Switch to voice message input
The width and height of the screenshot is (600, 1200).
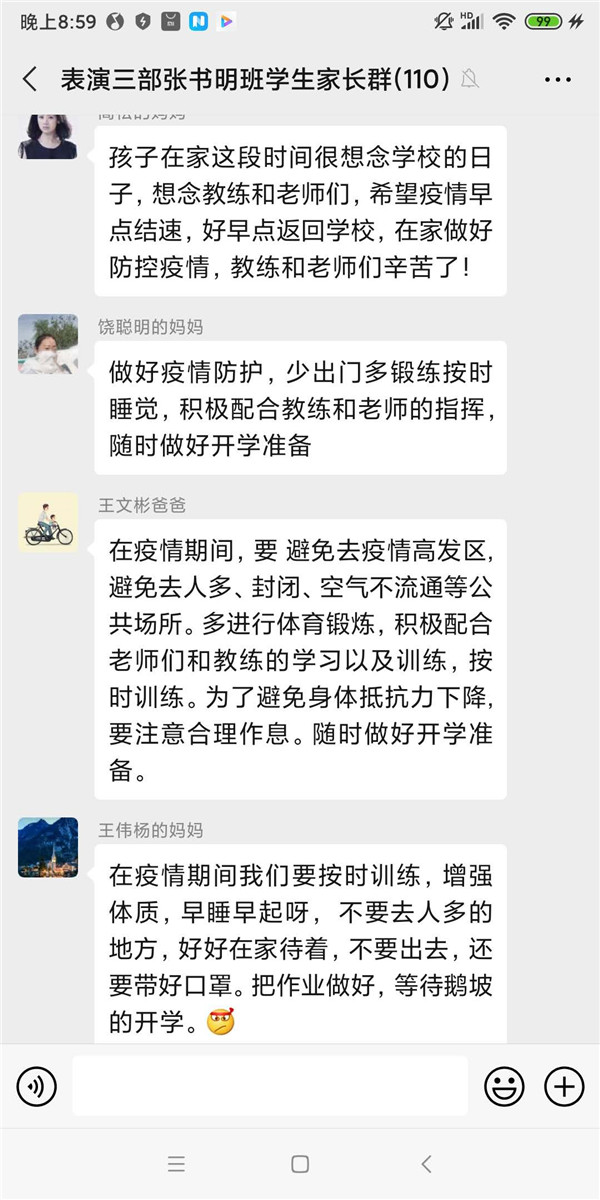pos(37,1086)
